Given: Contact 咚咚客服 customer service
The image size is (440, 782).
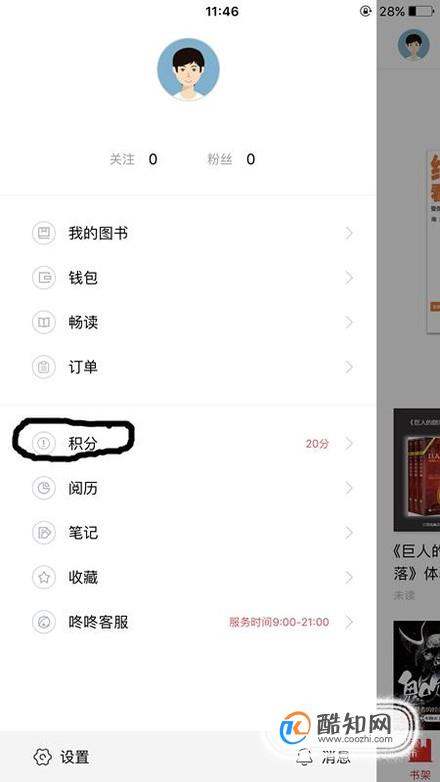Looking at the screenshot, I should click(x=188, y=622).
